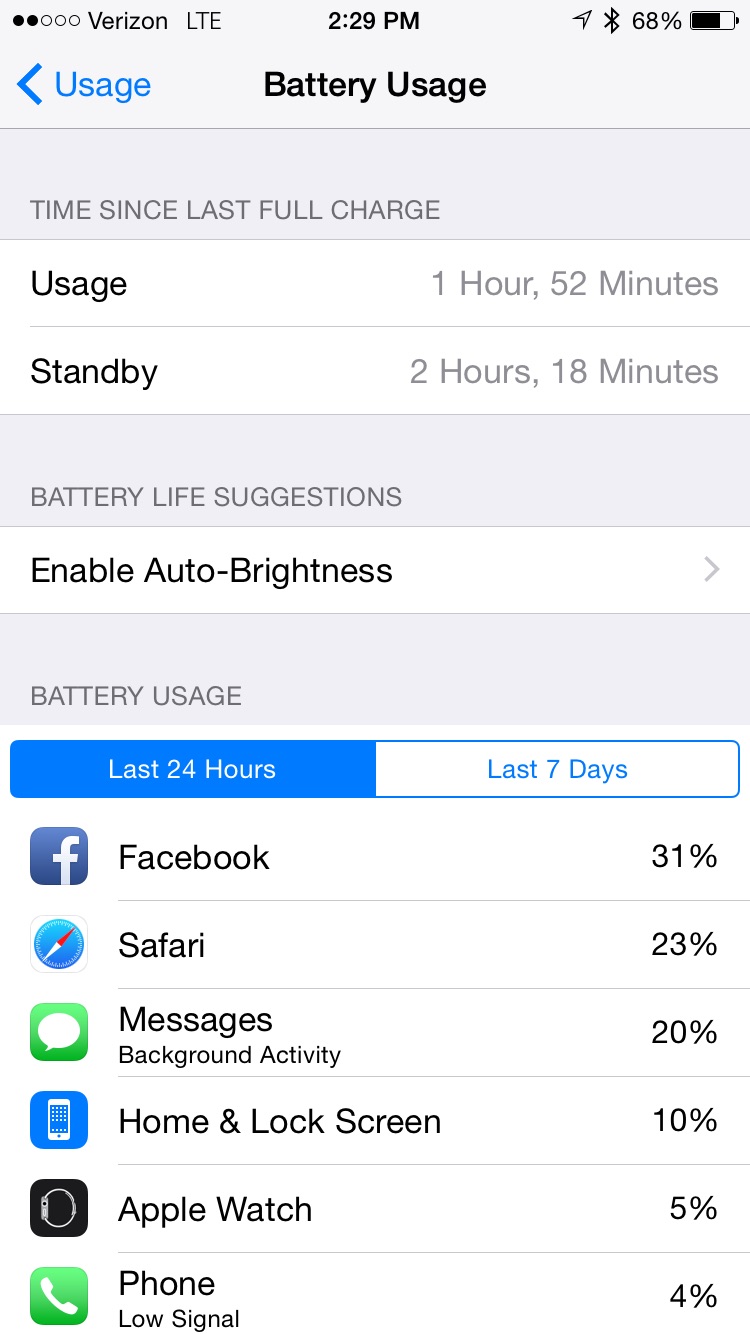
Task: Open the Enable Auto-Brightness suggestion
Action: (375, 570)
